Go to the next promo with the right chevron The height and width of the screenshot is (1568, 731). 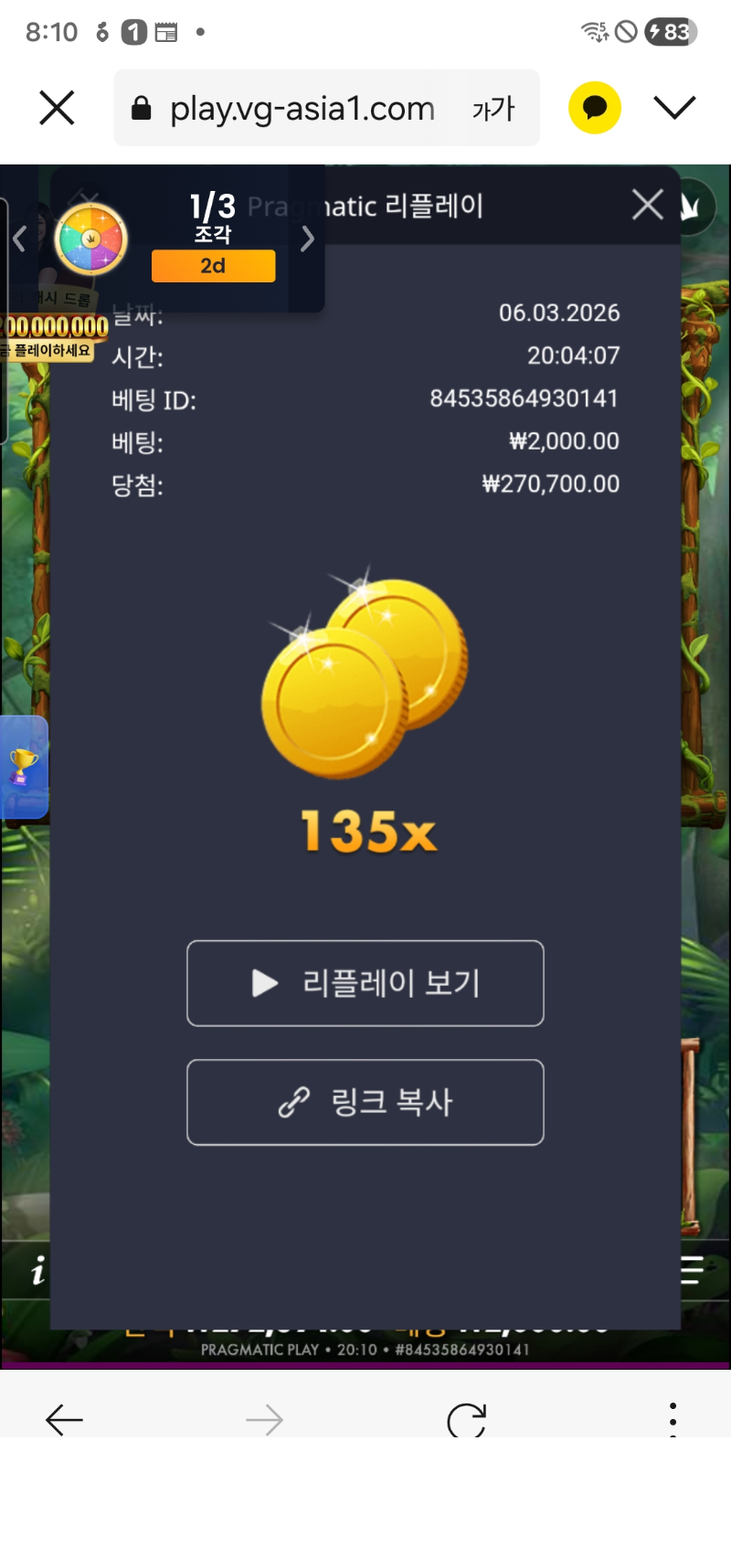(308, 239)
